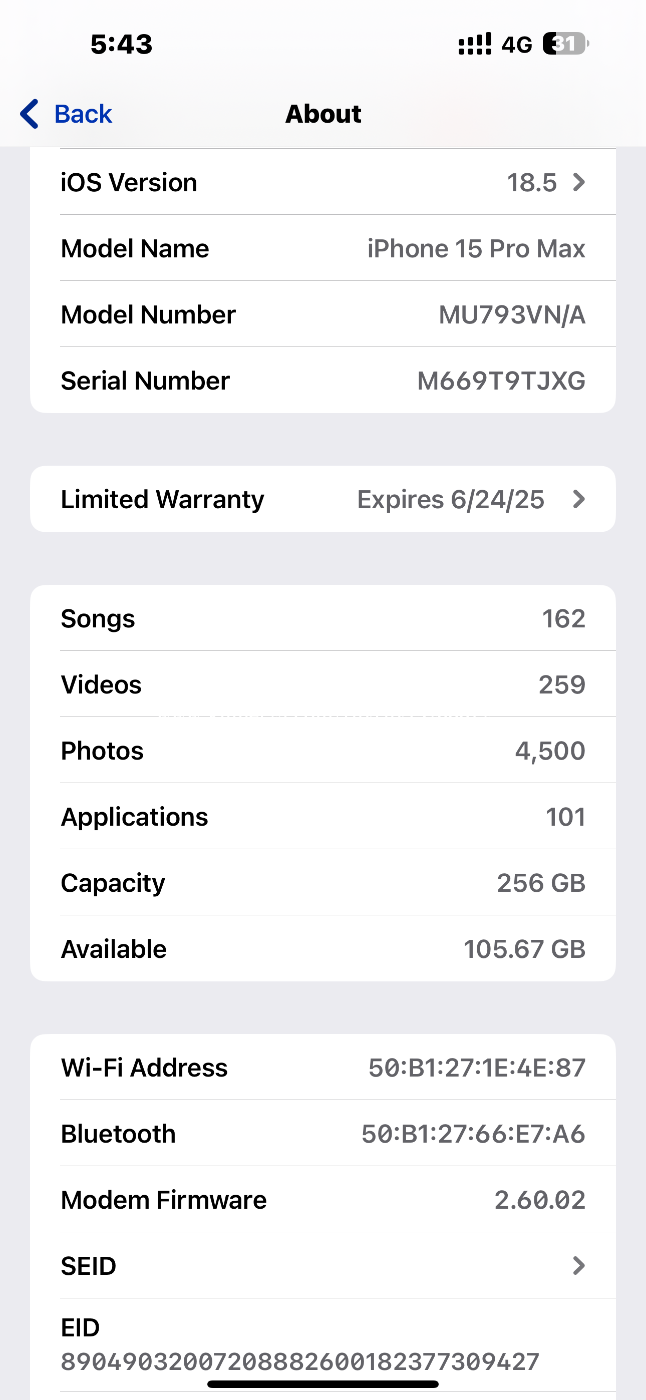Tap Model Number to toggle its format
Screen dimensions: 646x1400
[x=323, y=314]
